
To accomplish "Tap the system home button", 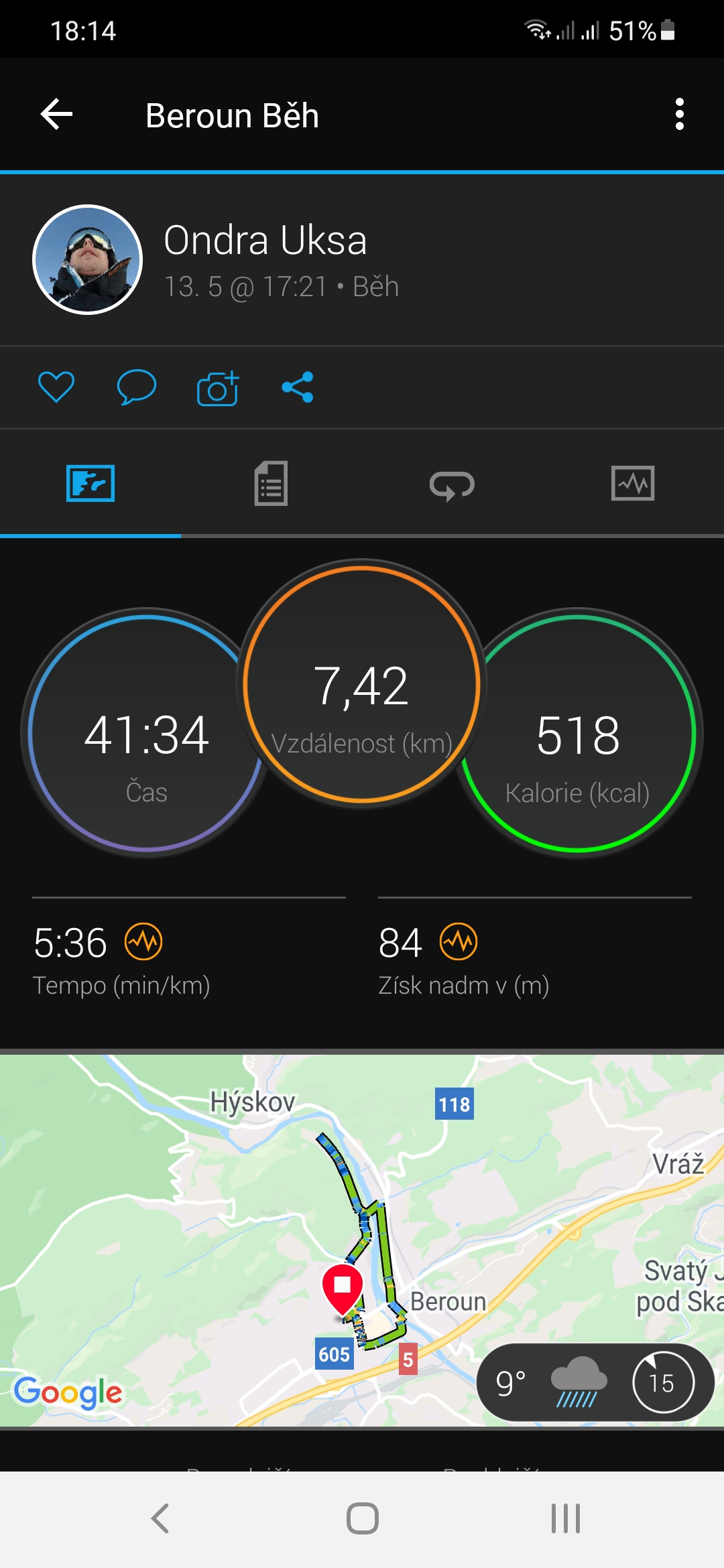I will pyautogui.click(x=363, y=1518).
